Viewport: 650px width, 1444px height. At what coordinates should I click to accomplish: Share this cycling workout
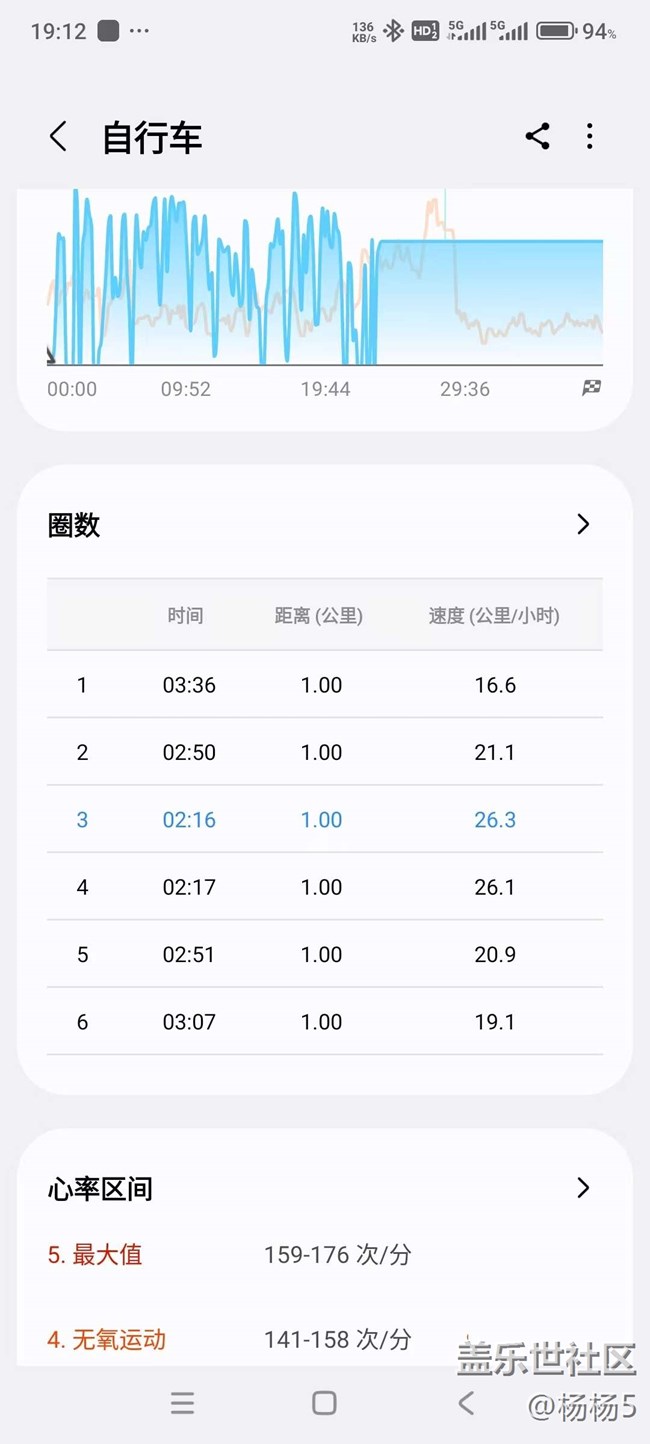click(x=538, y=137)
